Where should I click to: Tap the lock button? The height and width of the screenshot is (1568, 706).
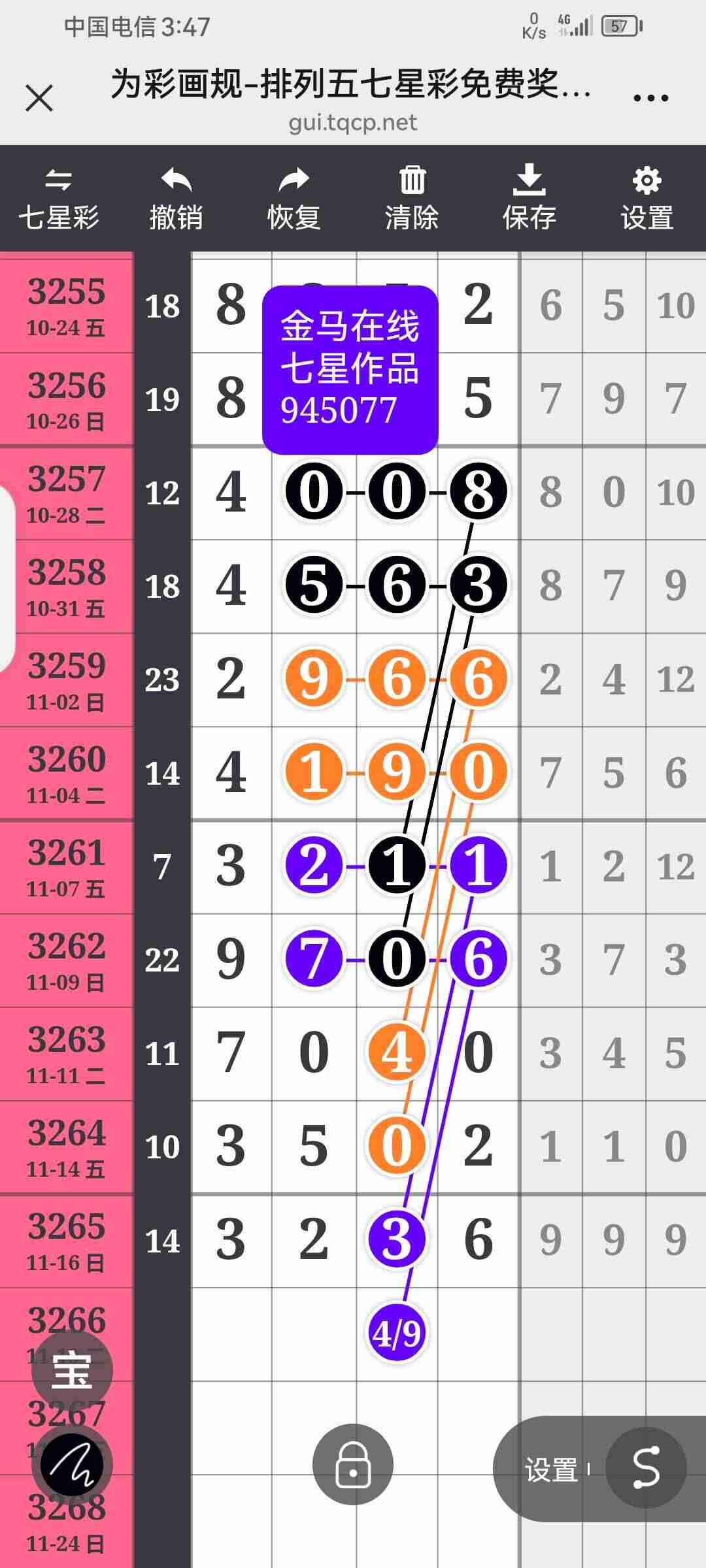coord(353,1464)
